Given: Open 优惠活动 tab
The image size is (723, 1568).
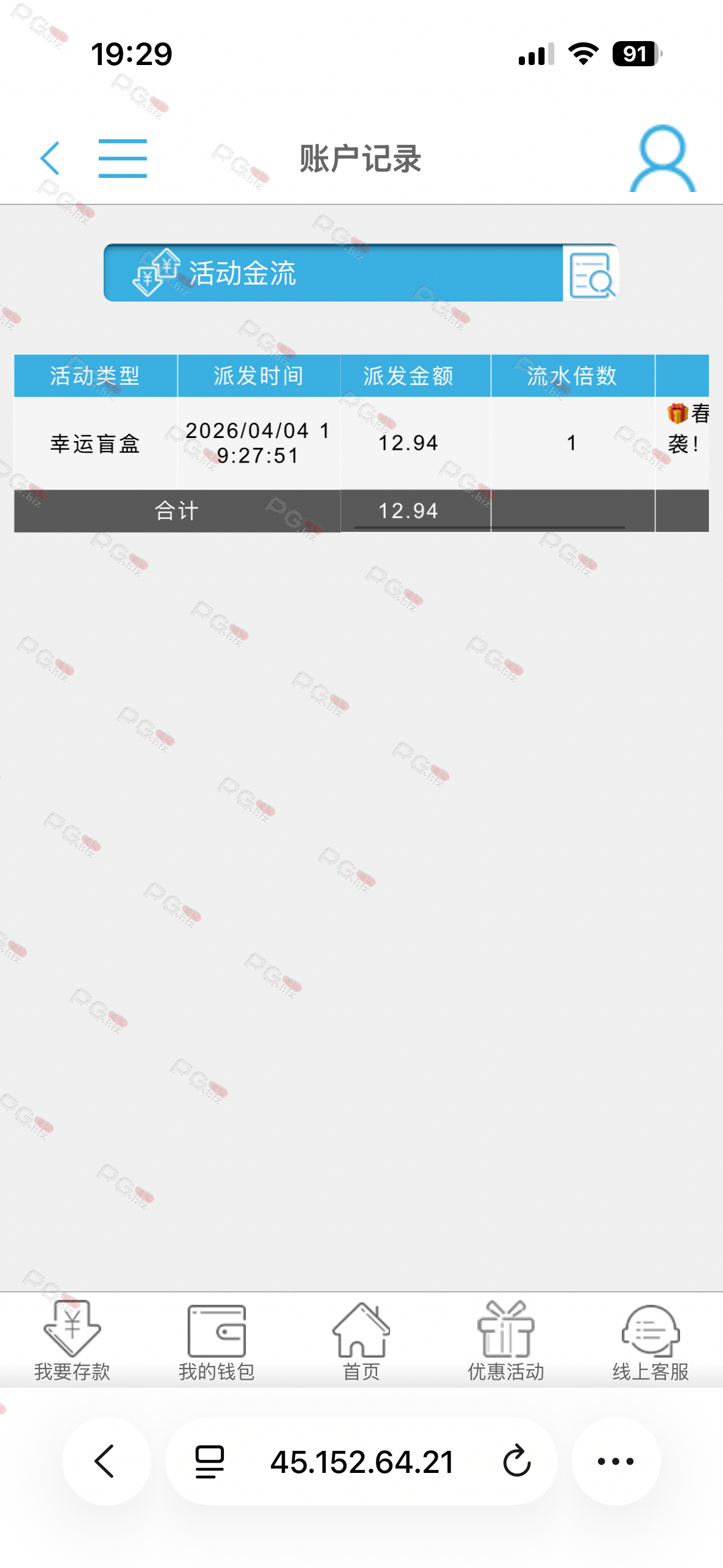Looking at the screenshot, I should click(x=506, y=1341).
